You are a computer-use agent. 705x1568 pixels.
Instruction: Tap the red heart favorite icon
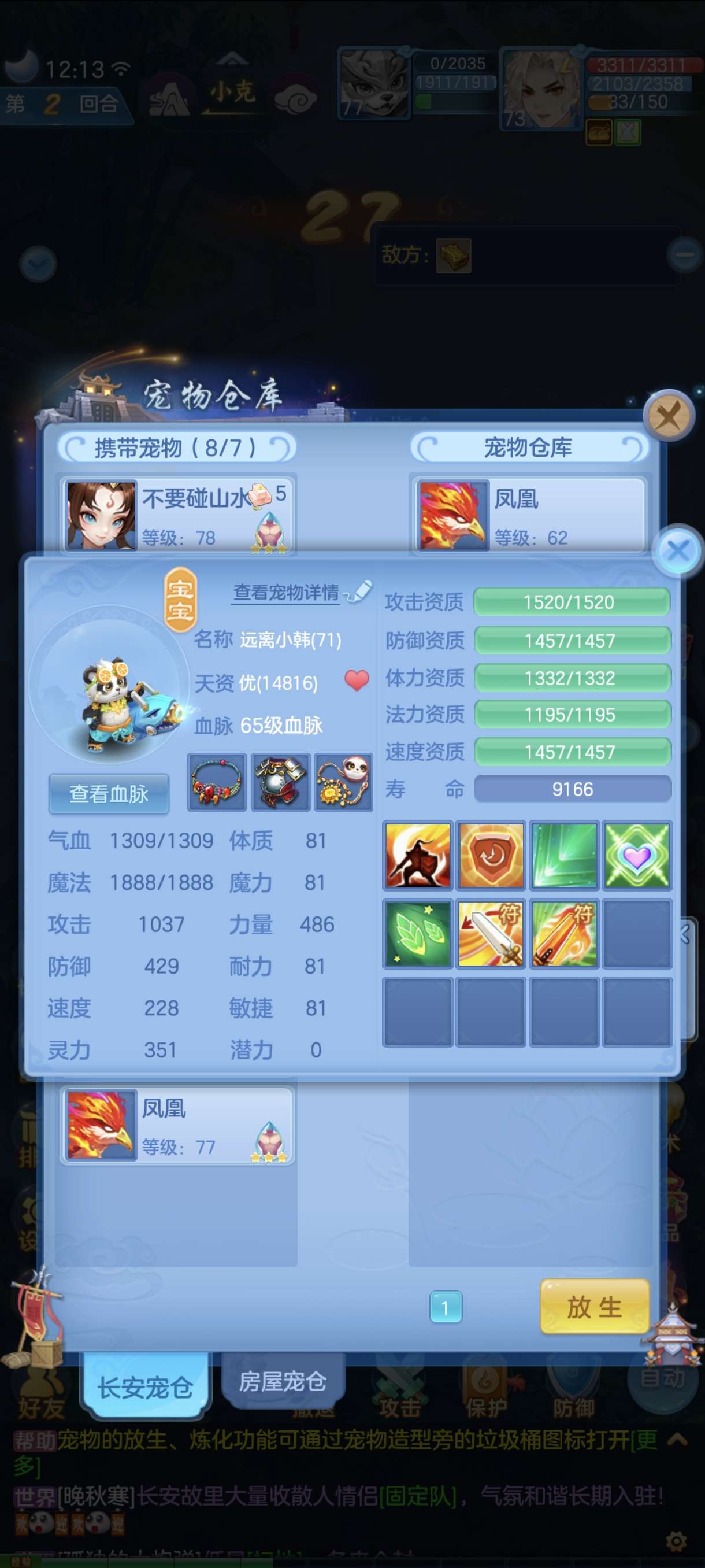coord(357,680)
